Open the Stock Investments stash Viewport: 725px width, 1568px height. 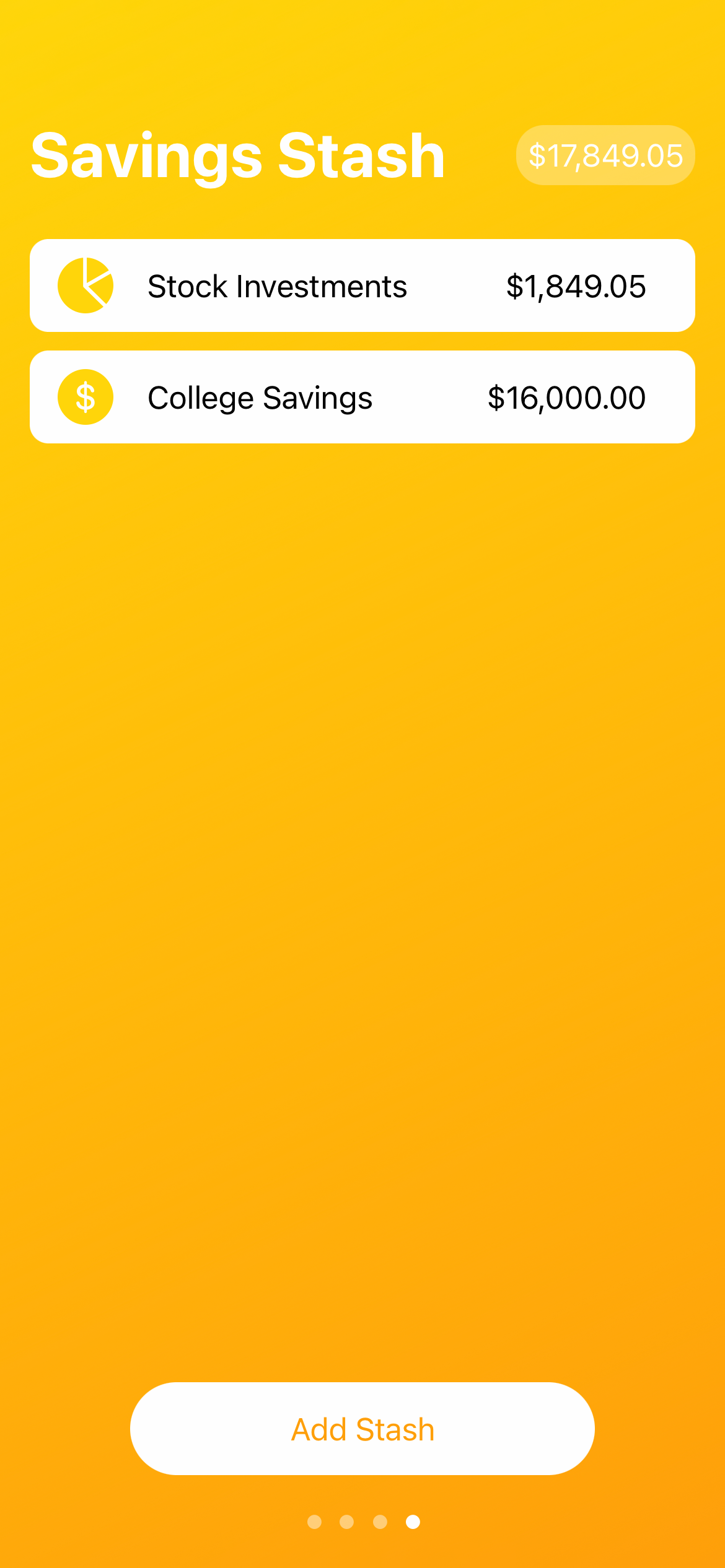click(x=362, y=285)
